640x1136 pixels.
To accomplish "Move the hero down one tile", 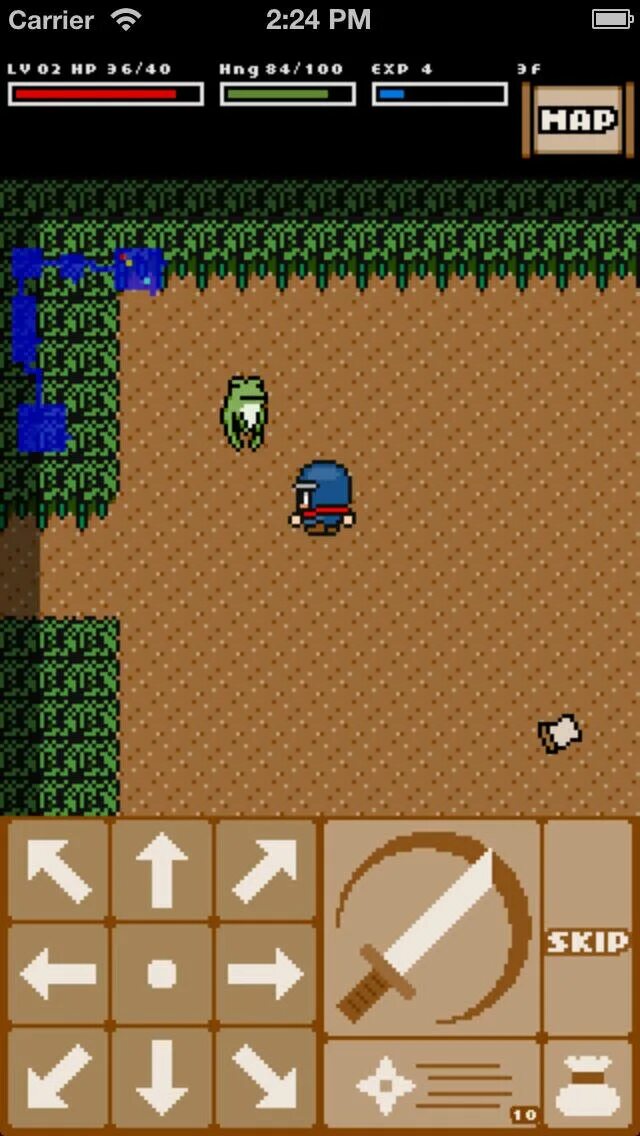I will [x=162, y=1078].
